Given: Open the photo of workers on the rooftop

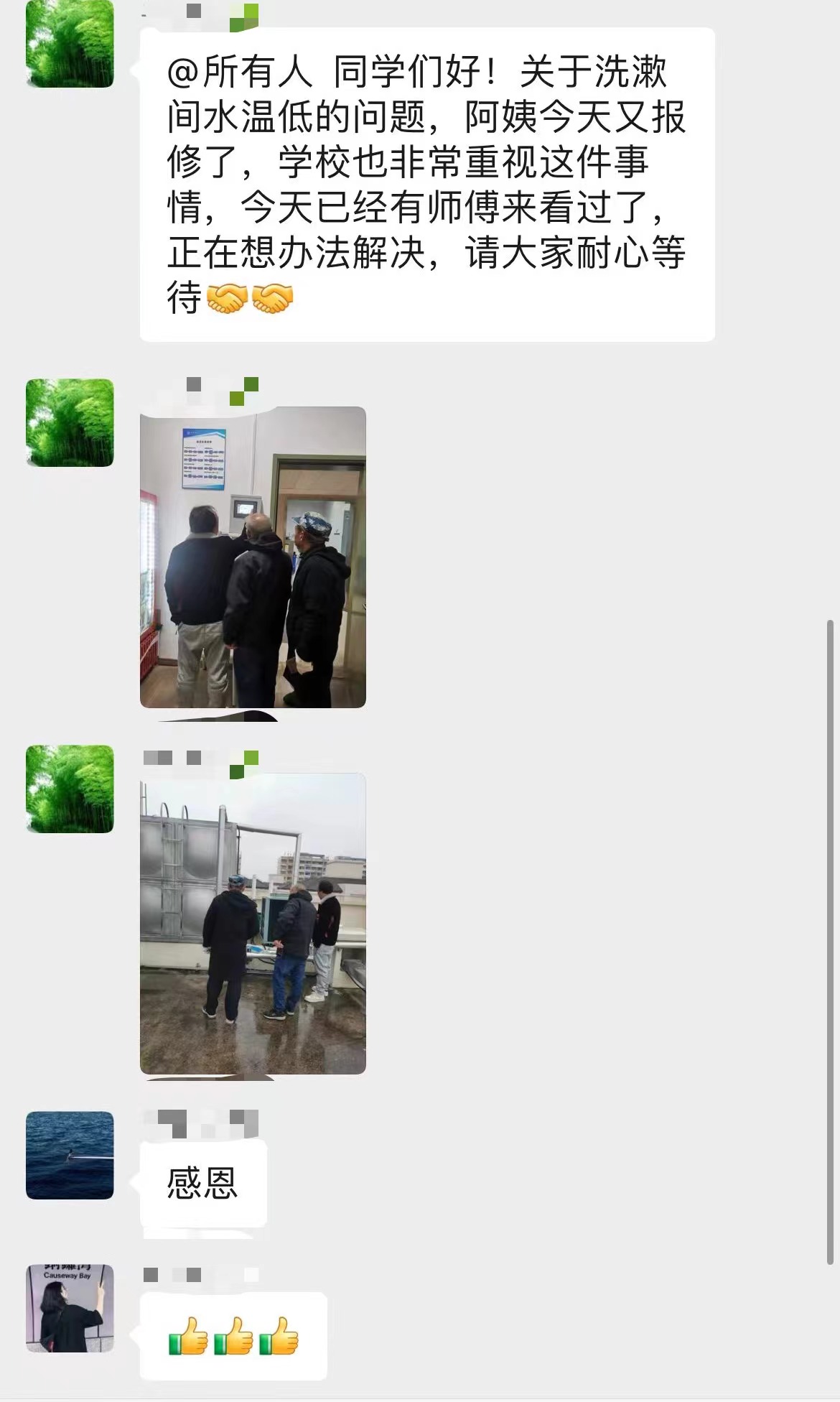Looking at the screenshot, I should tap(253, 924).
